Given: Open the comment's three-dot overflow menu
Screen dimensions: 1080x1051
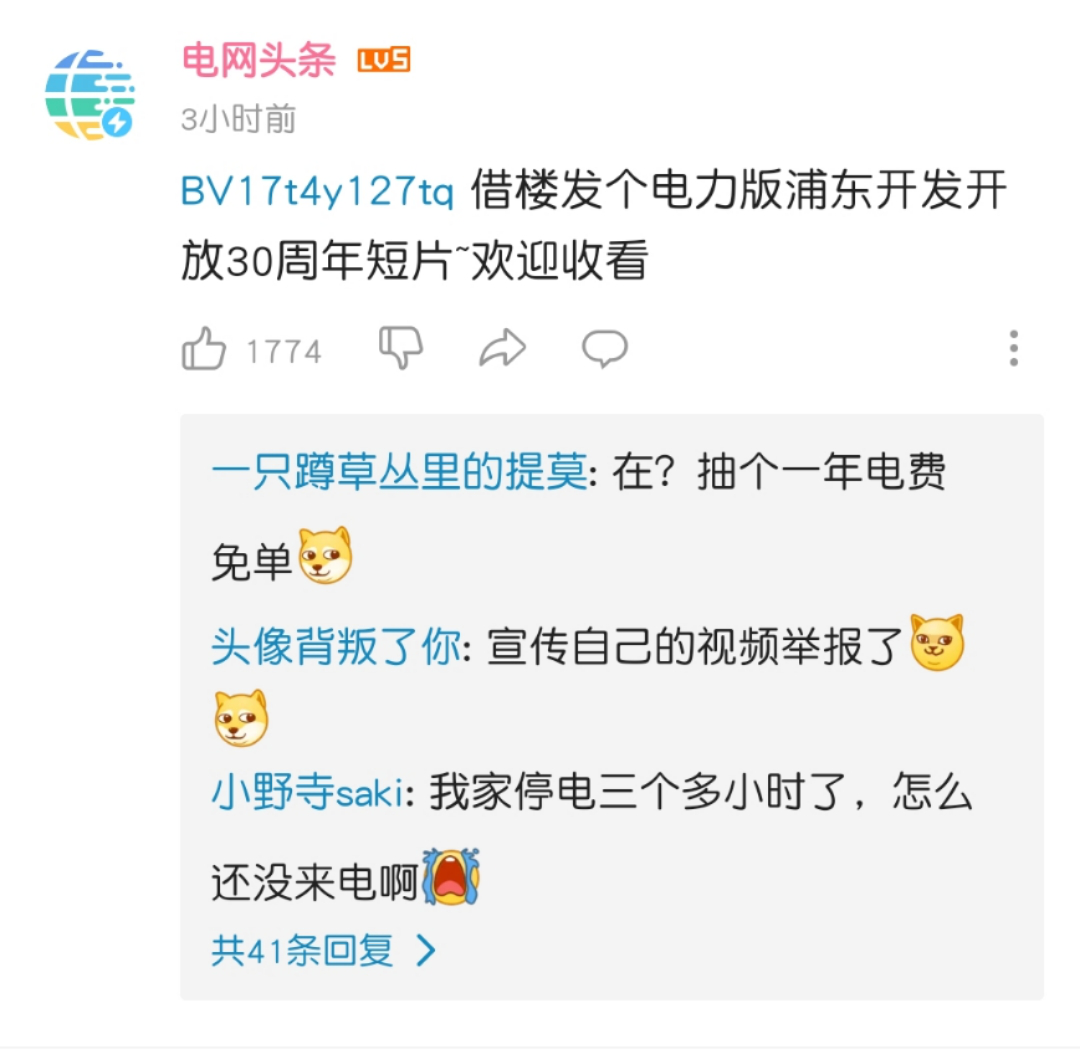Looking at the screenshot, I should (x=1013, y=348).
